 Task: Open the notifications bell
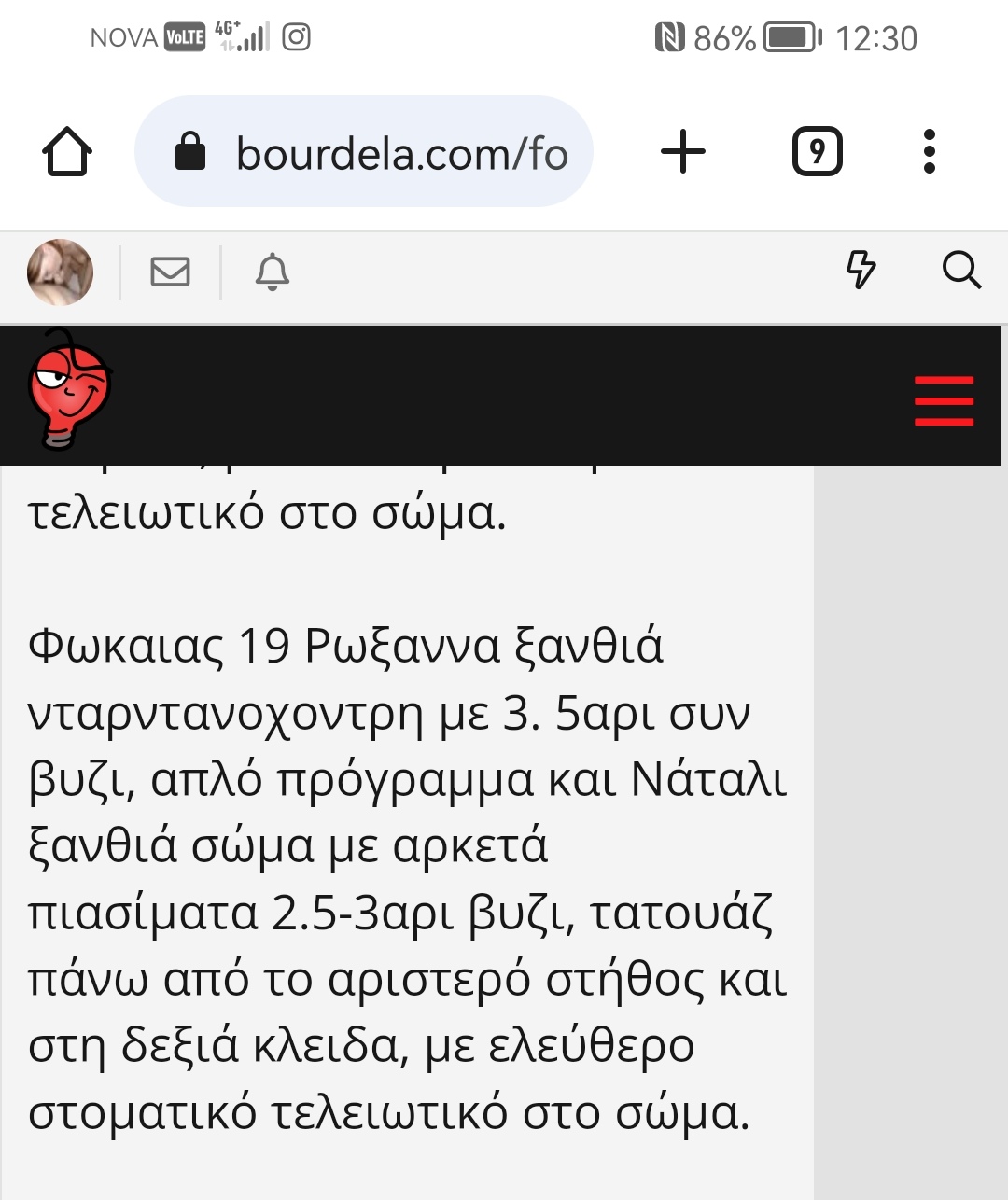(273, 272)
